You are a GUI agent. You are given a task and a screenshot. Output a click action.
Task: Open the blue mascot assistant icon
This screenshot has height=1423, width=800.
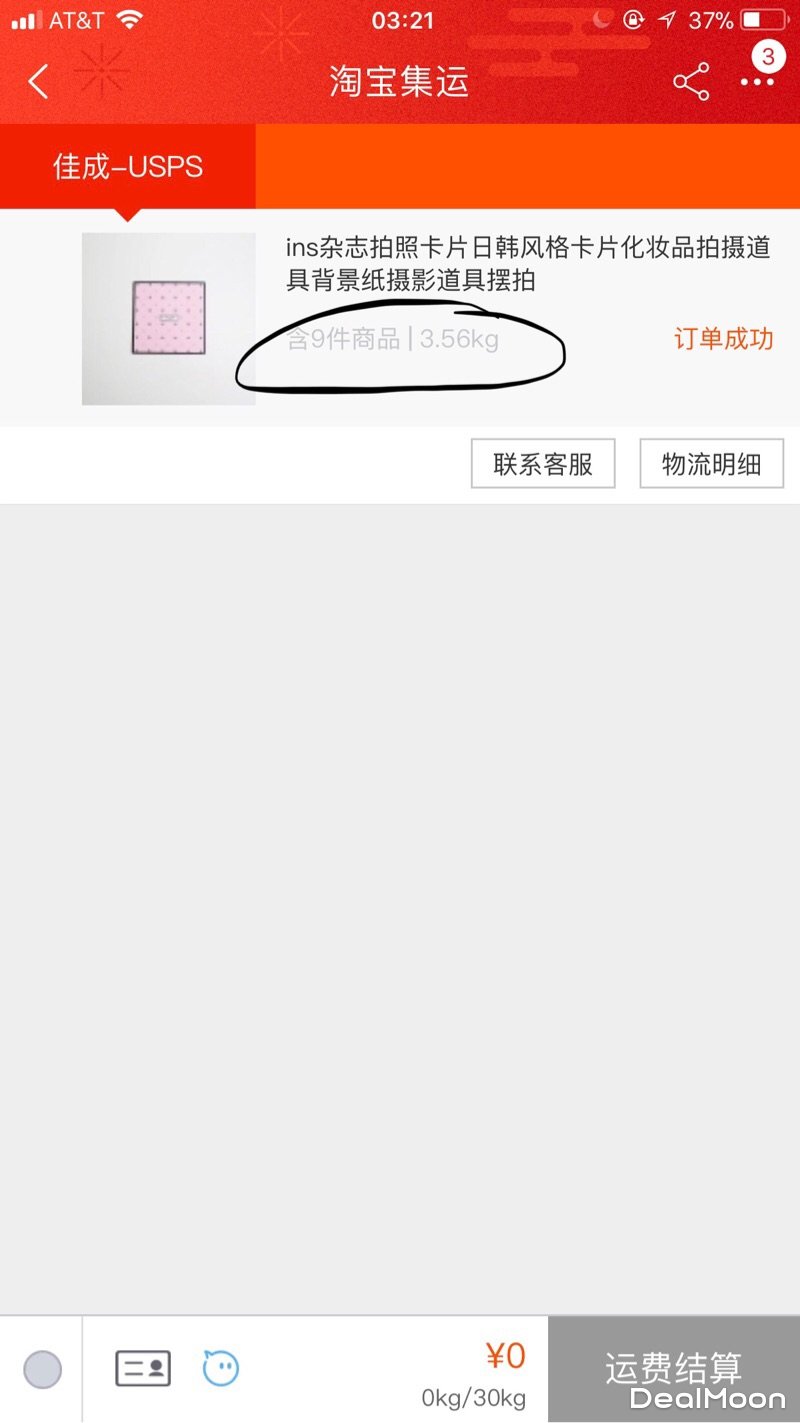click(x=221, y=1368)
